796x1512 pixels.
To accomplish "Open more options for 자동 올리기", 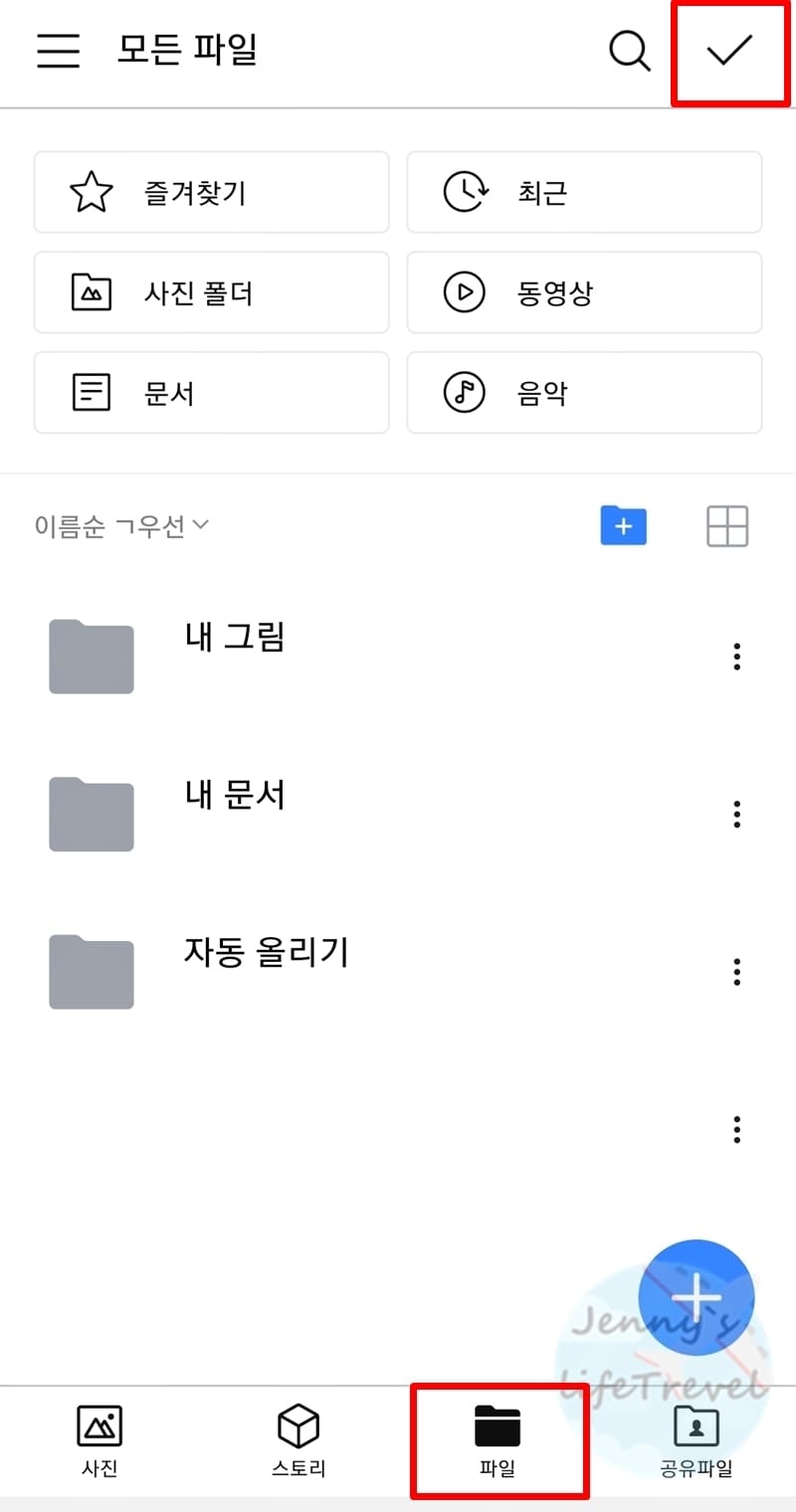I will (736, 972).
